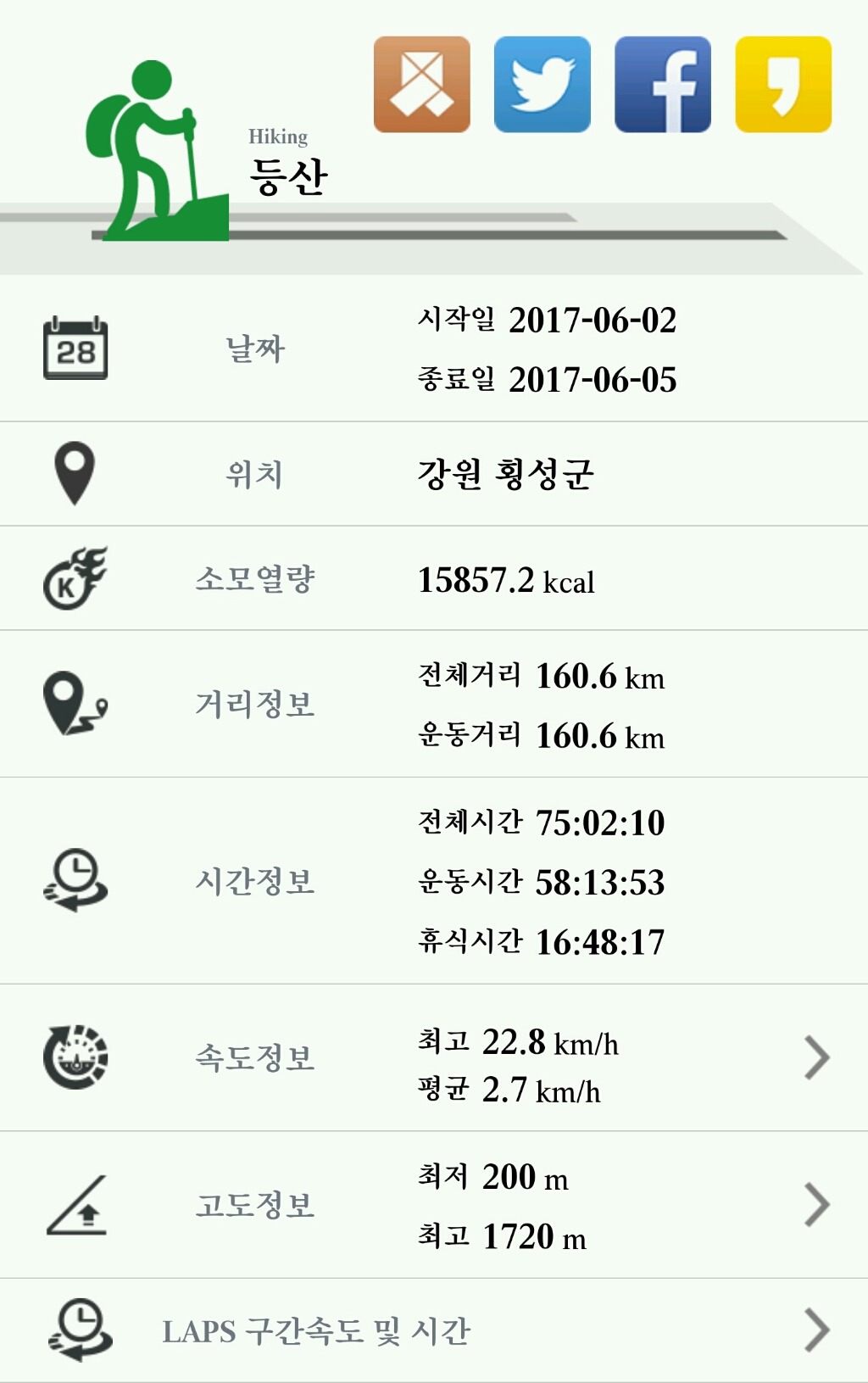The width and height of the screenshot is (868, 1383).
Task: Share hike via KakaoTalk yellow icon
Action: coord(783,84)
